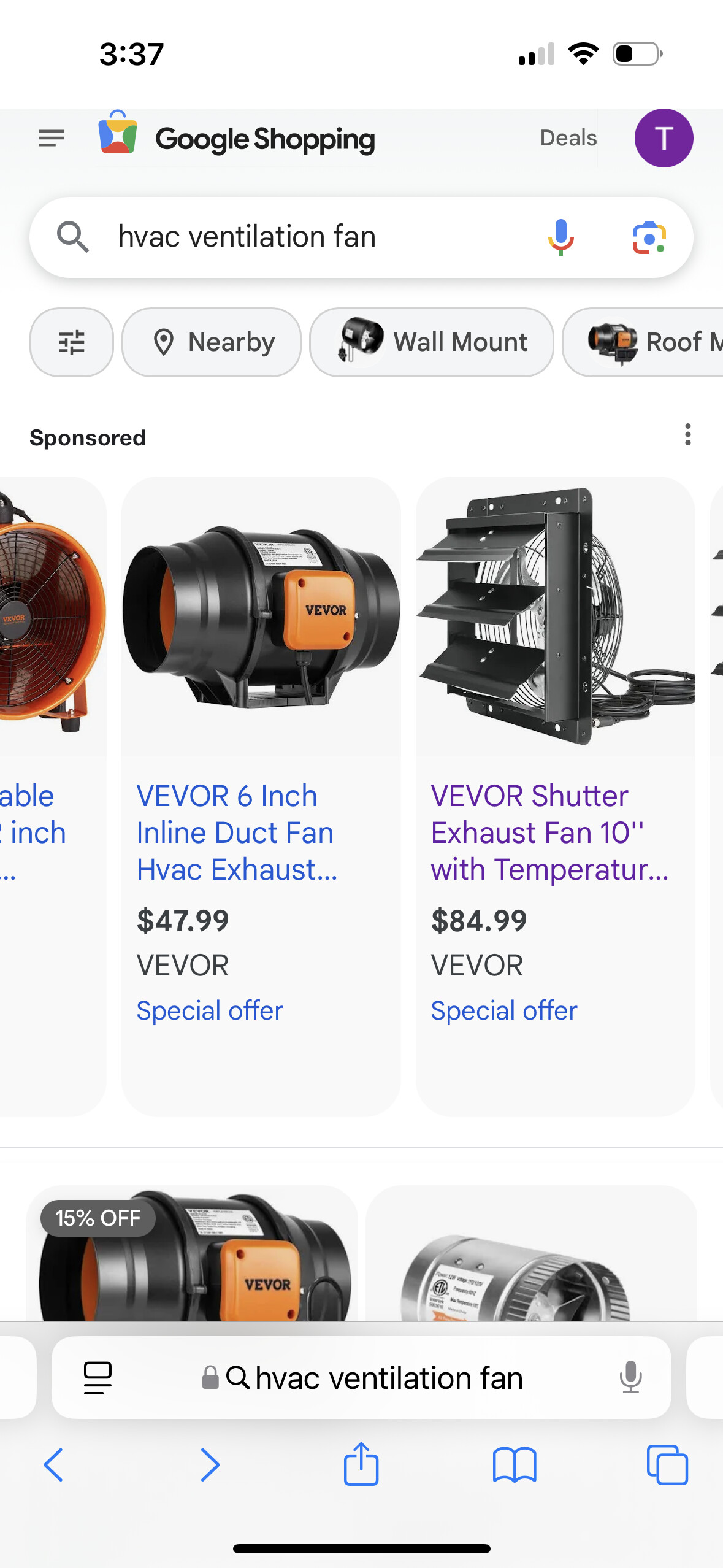Viewport: 723px width, 1568px height.
Task: View Special offer for the $84.99 fan
Action: point(504,1010)
